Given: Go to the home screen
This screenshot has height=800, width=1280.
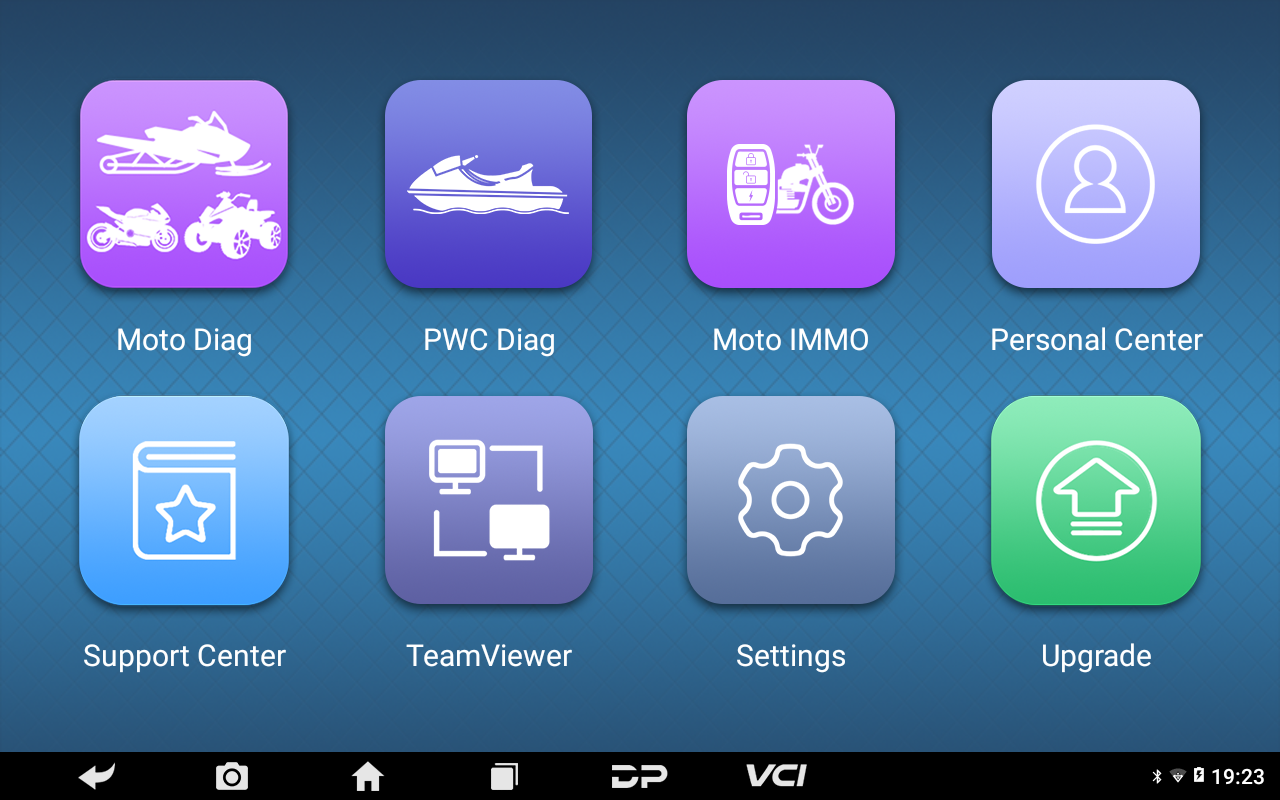Looking at the screenshot, I should [367, 776].
